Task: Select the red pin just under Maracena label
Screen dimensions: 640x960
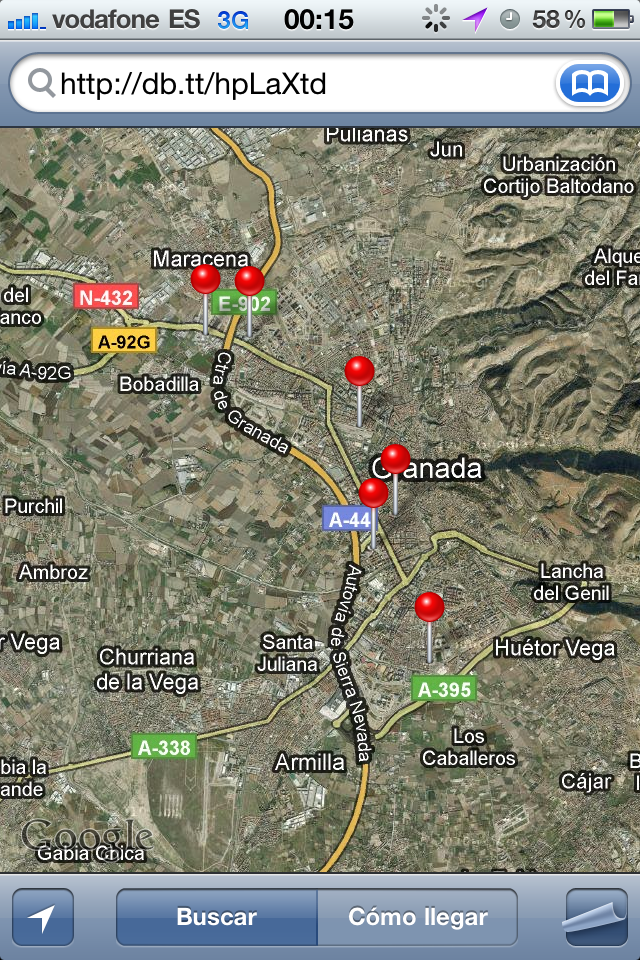Action: point(205,279)
